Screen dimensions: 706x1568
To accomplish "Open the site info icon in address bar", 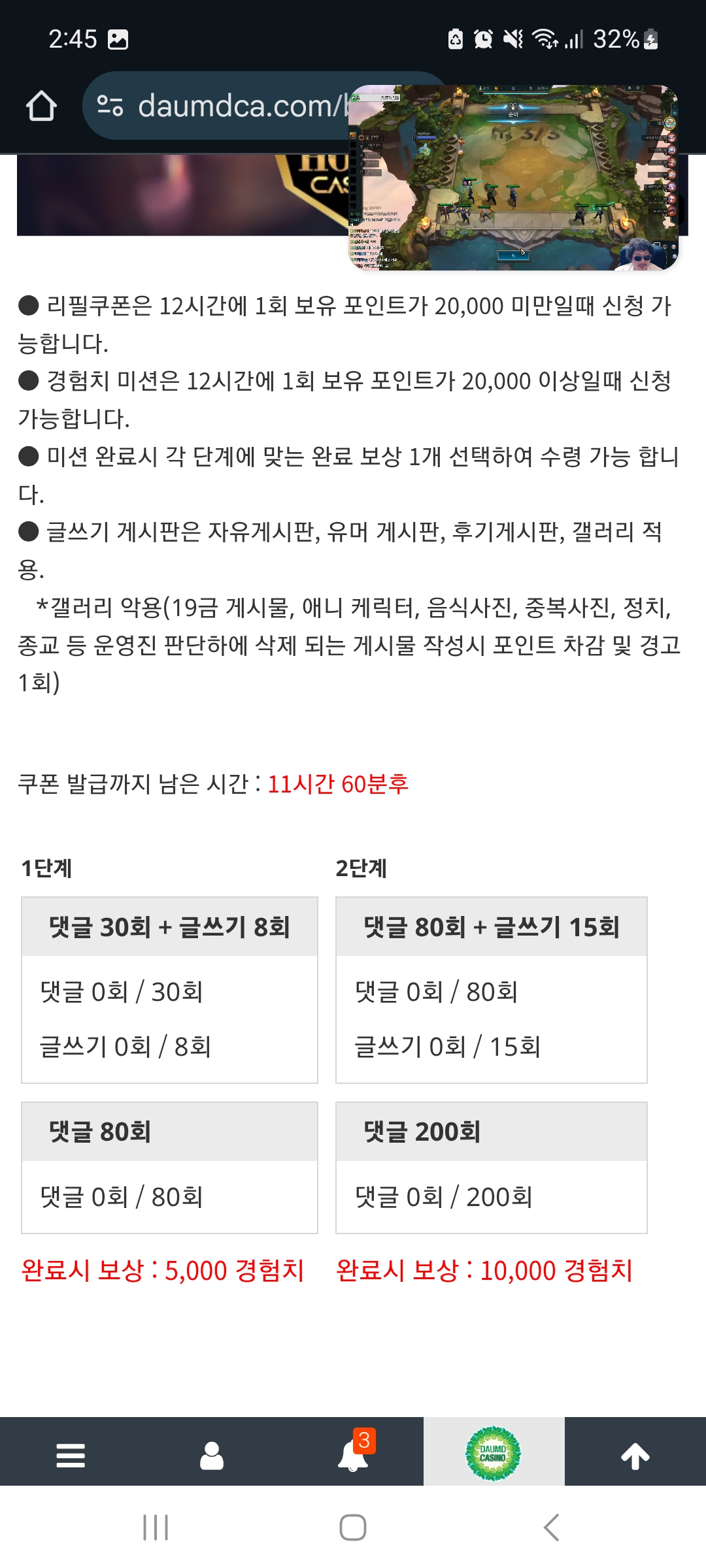I will pyautogui.click(x=110, y=105).
